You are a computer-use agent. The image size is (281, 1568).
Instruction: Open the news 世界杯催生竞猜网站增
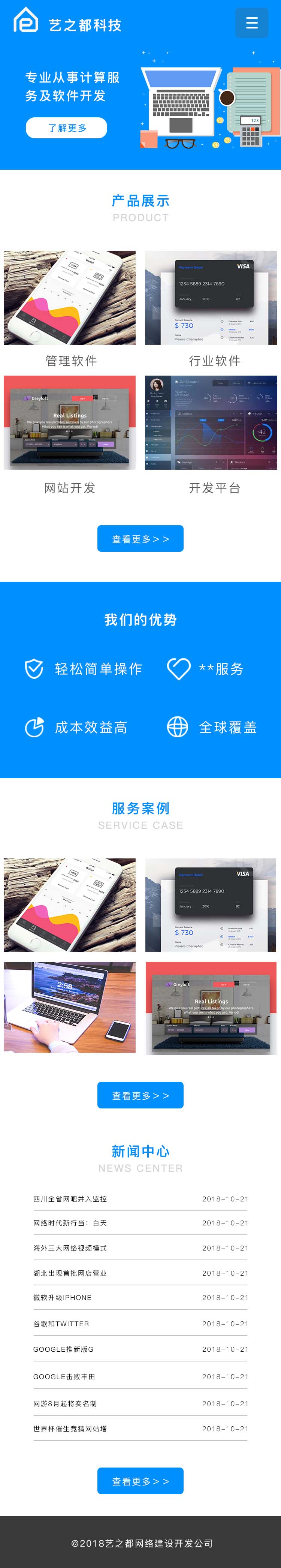tap(70, 1428)
